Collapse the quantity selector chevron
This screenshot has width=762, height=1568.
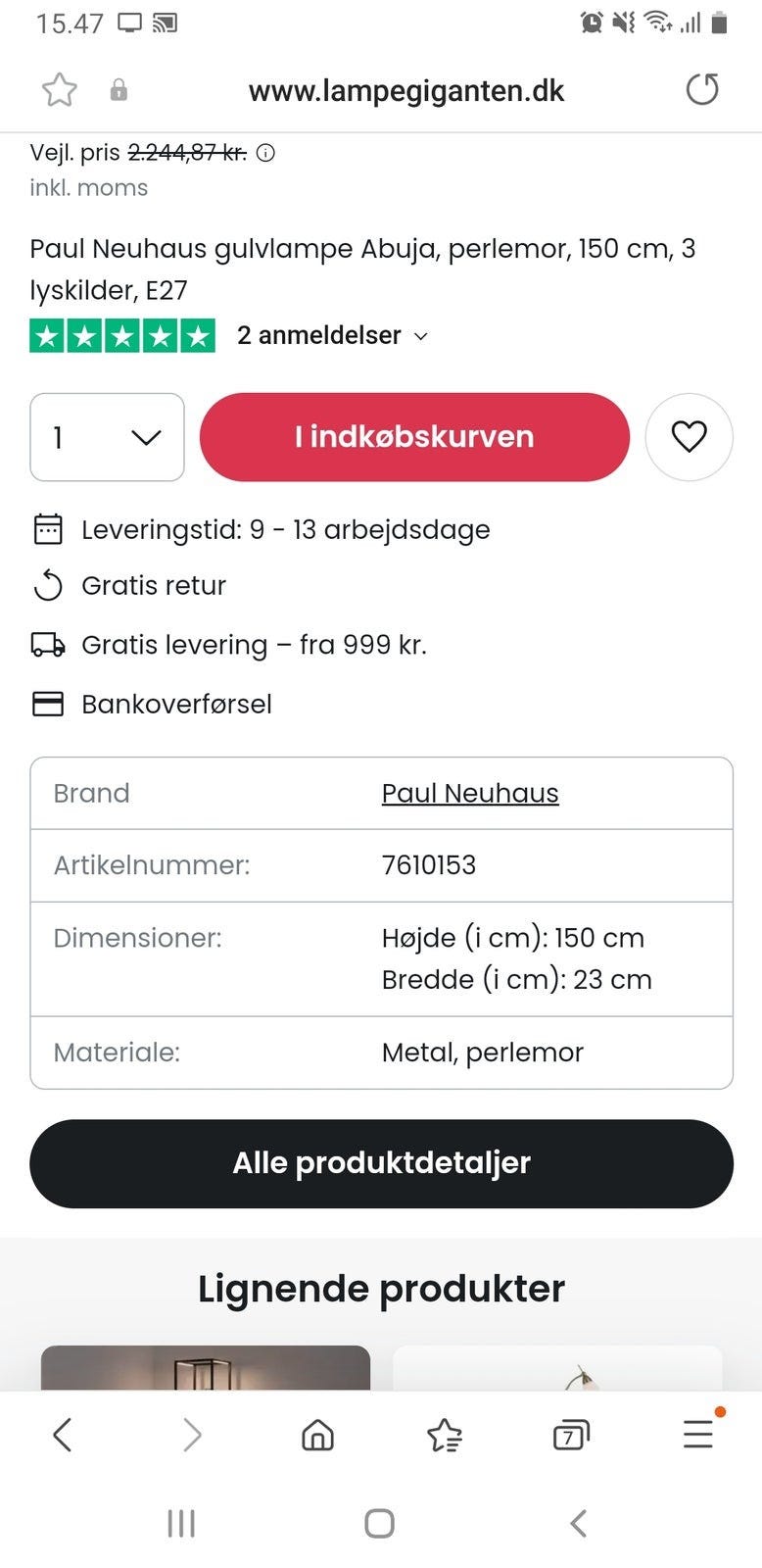[145, 437]
